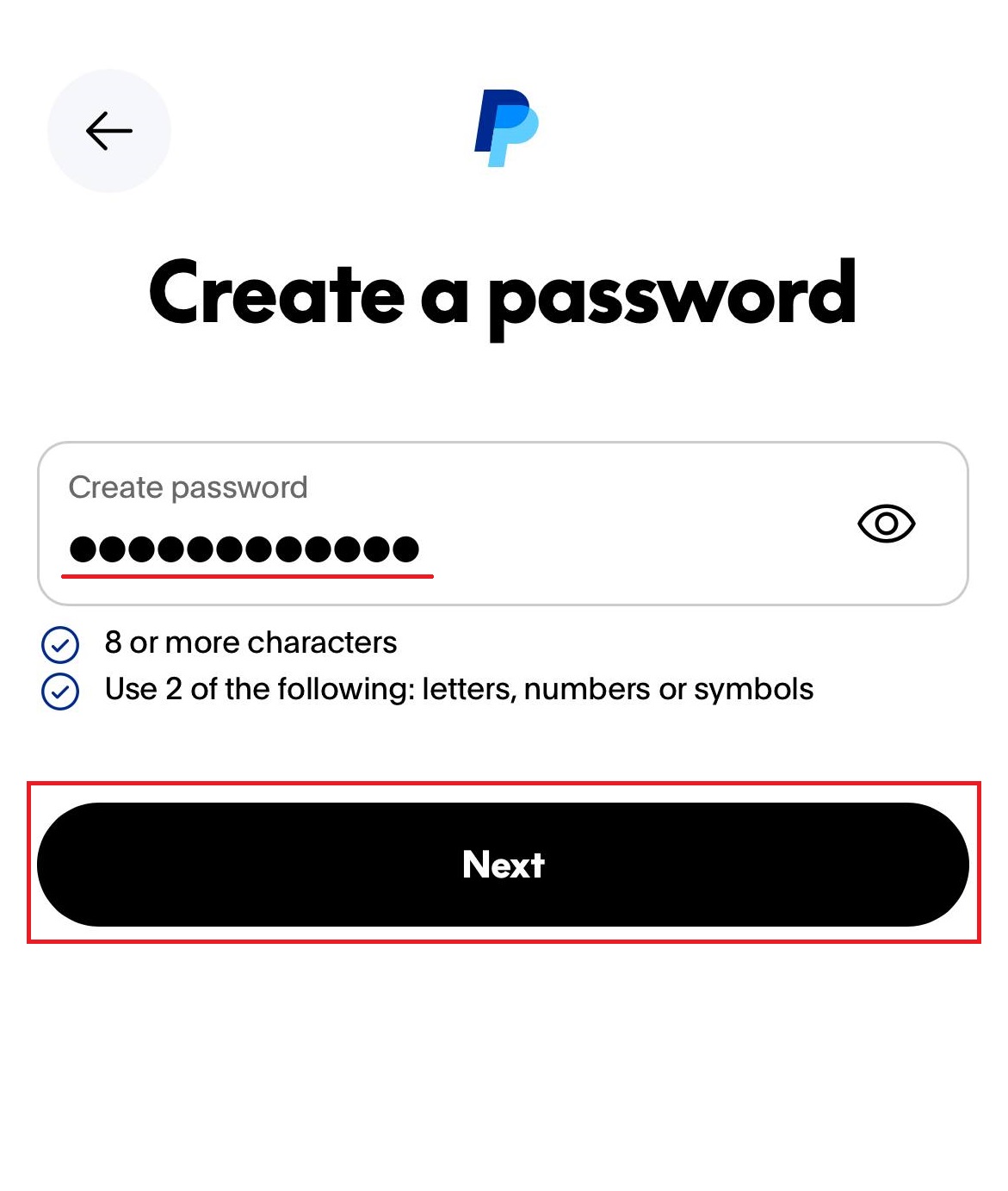1008x1191 pixels.
Task: Reveal password with the eye icon
Action: click(886, 524)
